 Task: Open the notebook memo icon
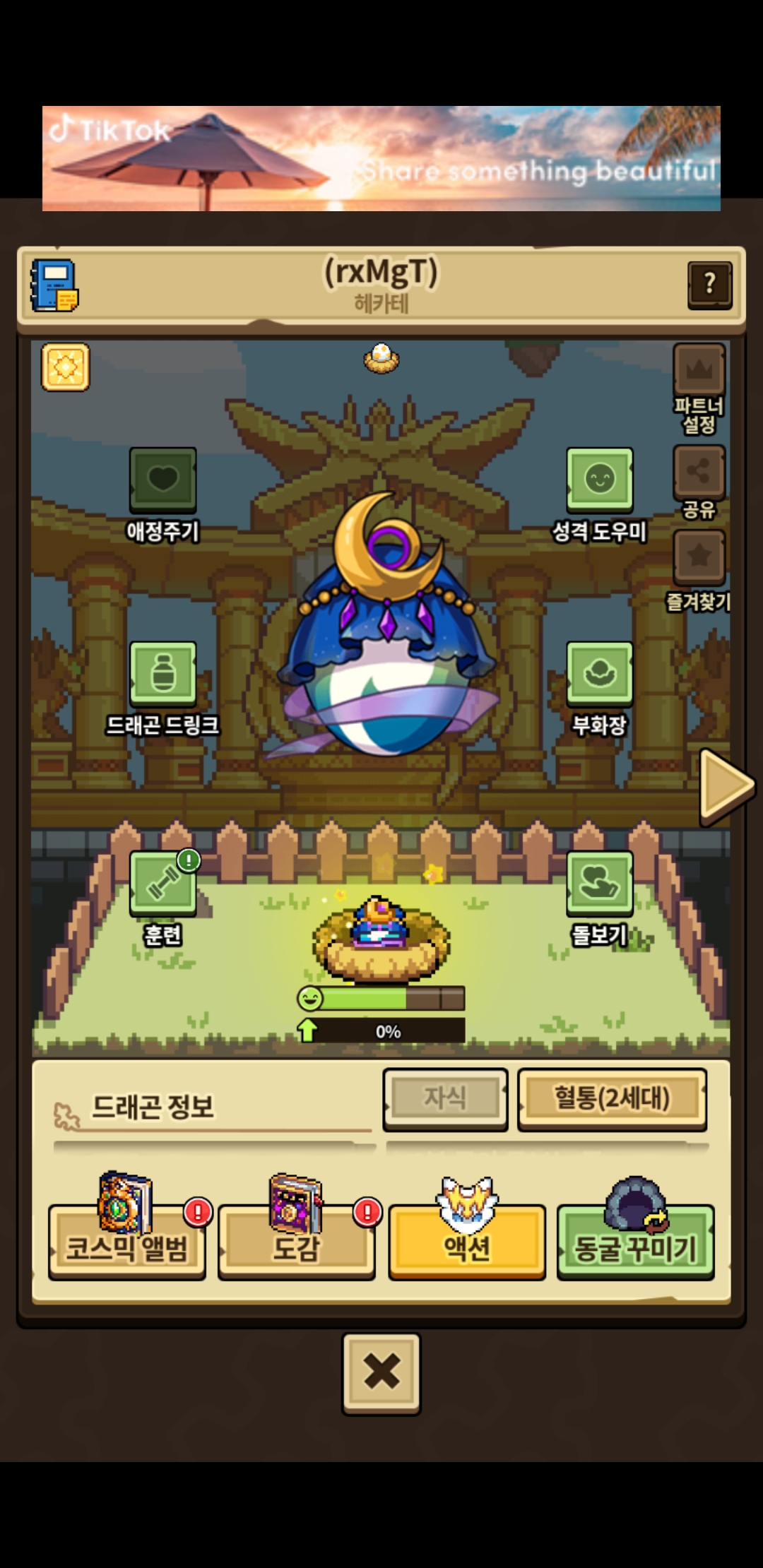54,286
